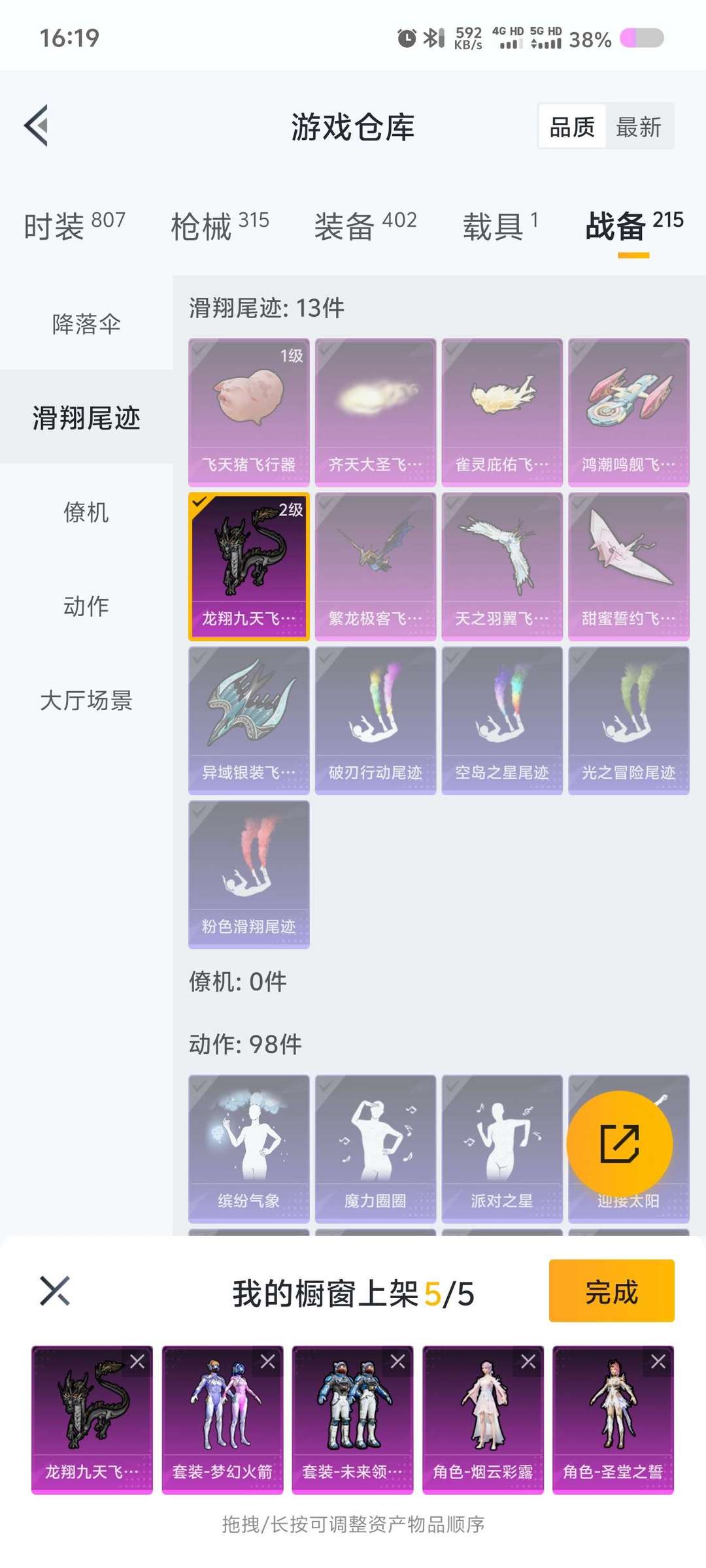Remove 角色-圣堂之誓 from the showcase
Screen dimensions: 706x1568
(x=658, y=1362)
